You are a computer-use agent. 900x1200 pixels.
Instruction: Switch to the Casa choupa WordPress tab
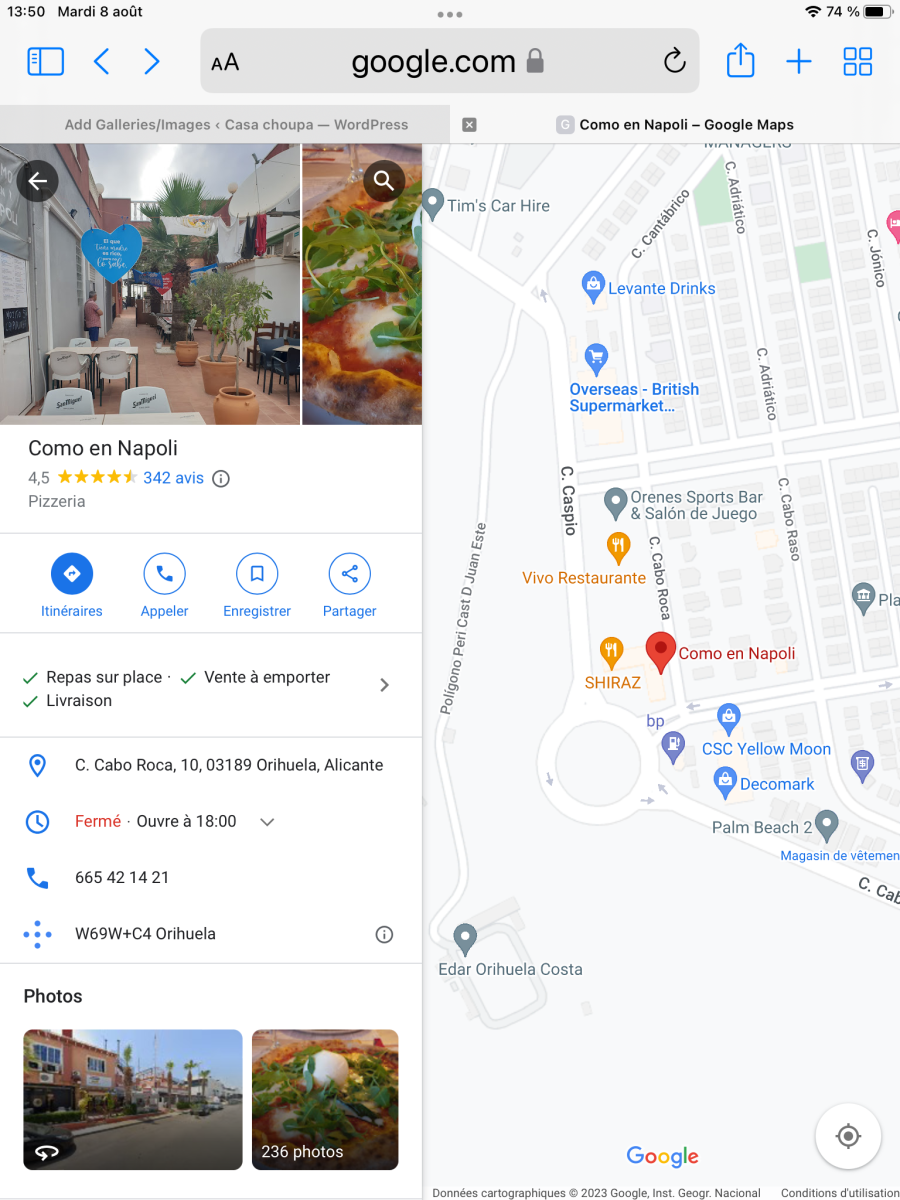pos(236,125)
